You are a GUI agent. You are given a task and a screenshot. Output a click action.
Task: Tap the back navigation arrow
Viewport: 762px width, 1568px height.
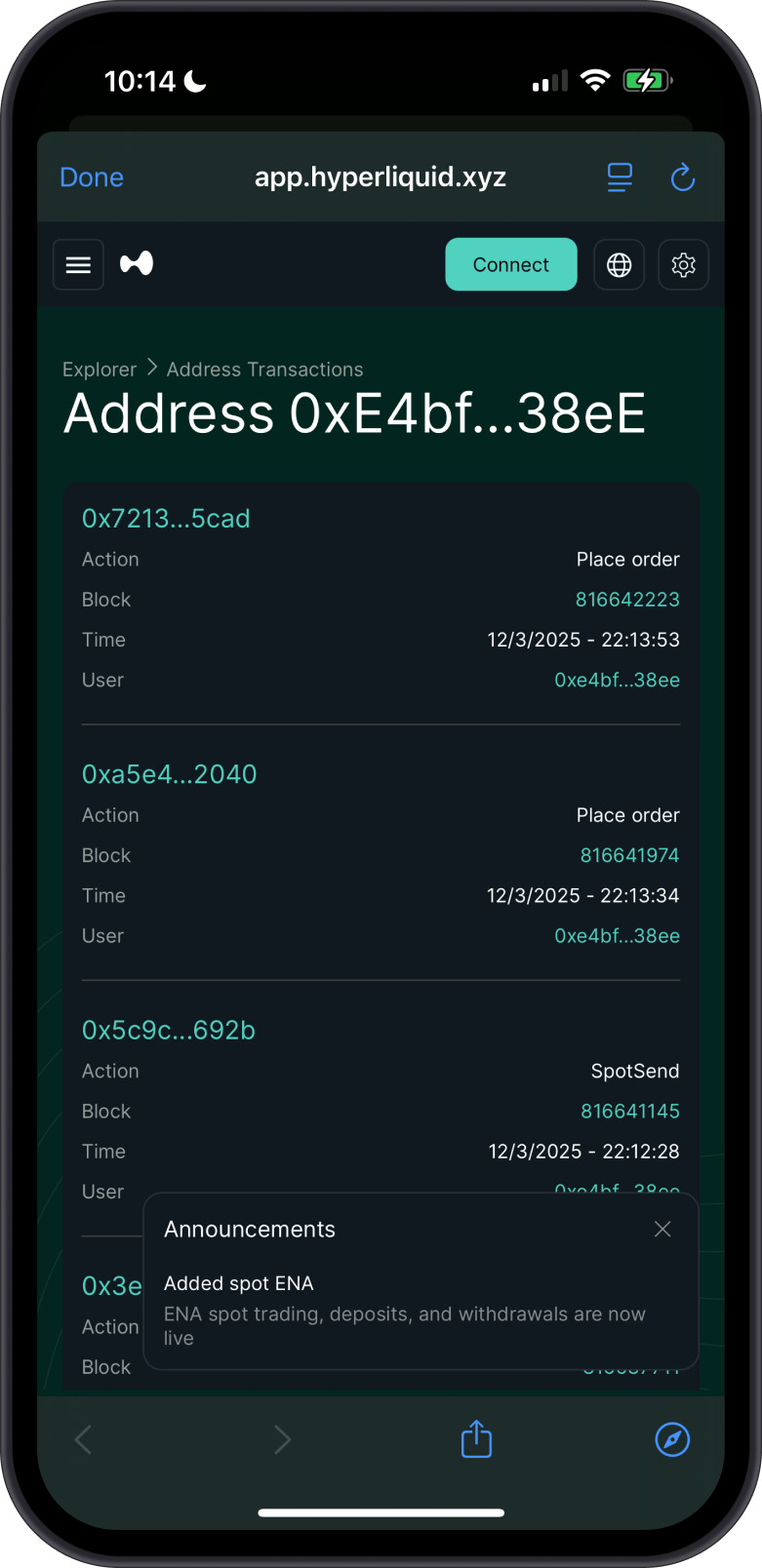(83, 1439)
